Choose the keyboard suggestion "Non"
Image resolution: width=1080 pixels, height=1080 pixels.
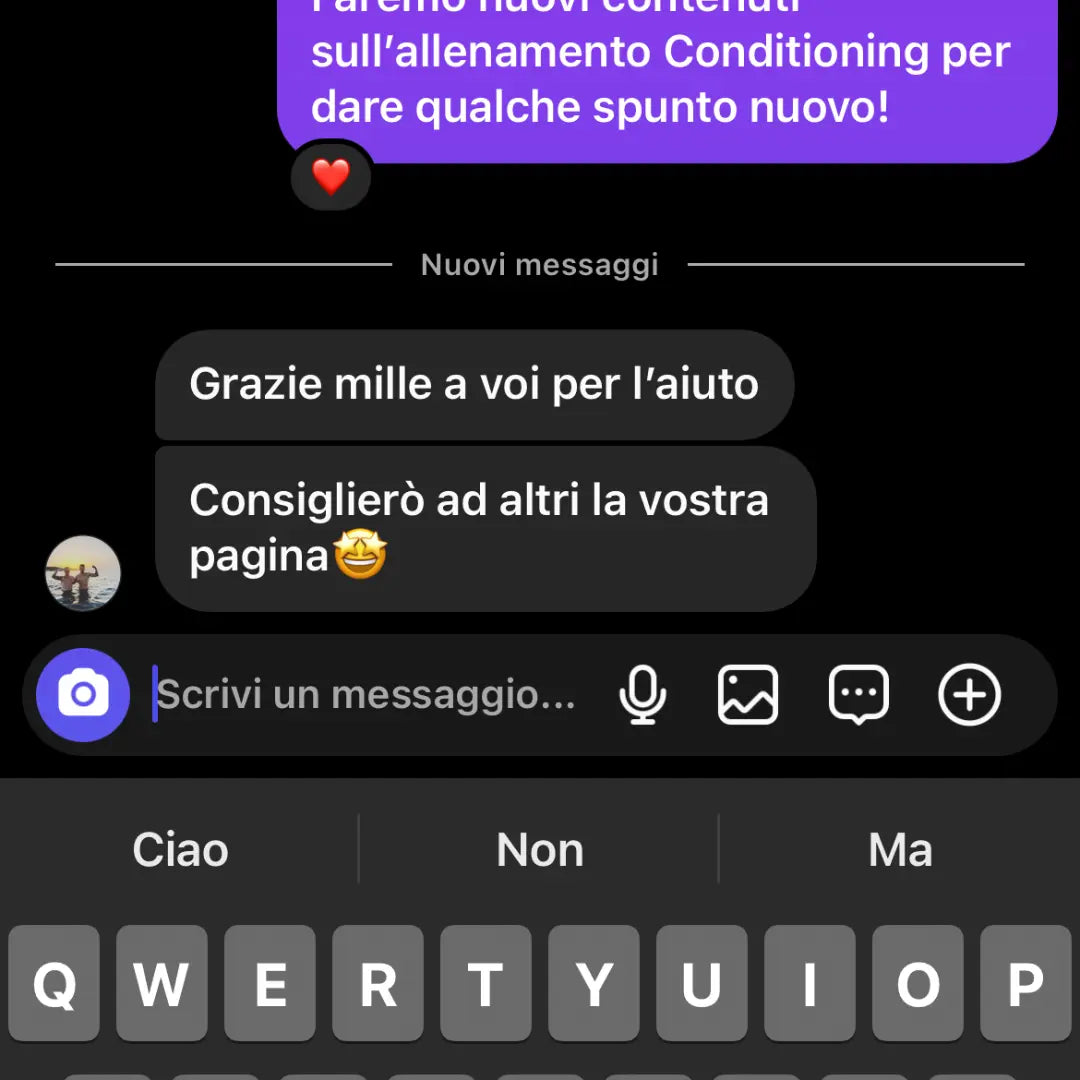pyautogui.click(x=540, y=850)
